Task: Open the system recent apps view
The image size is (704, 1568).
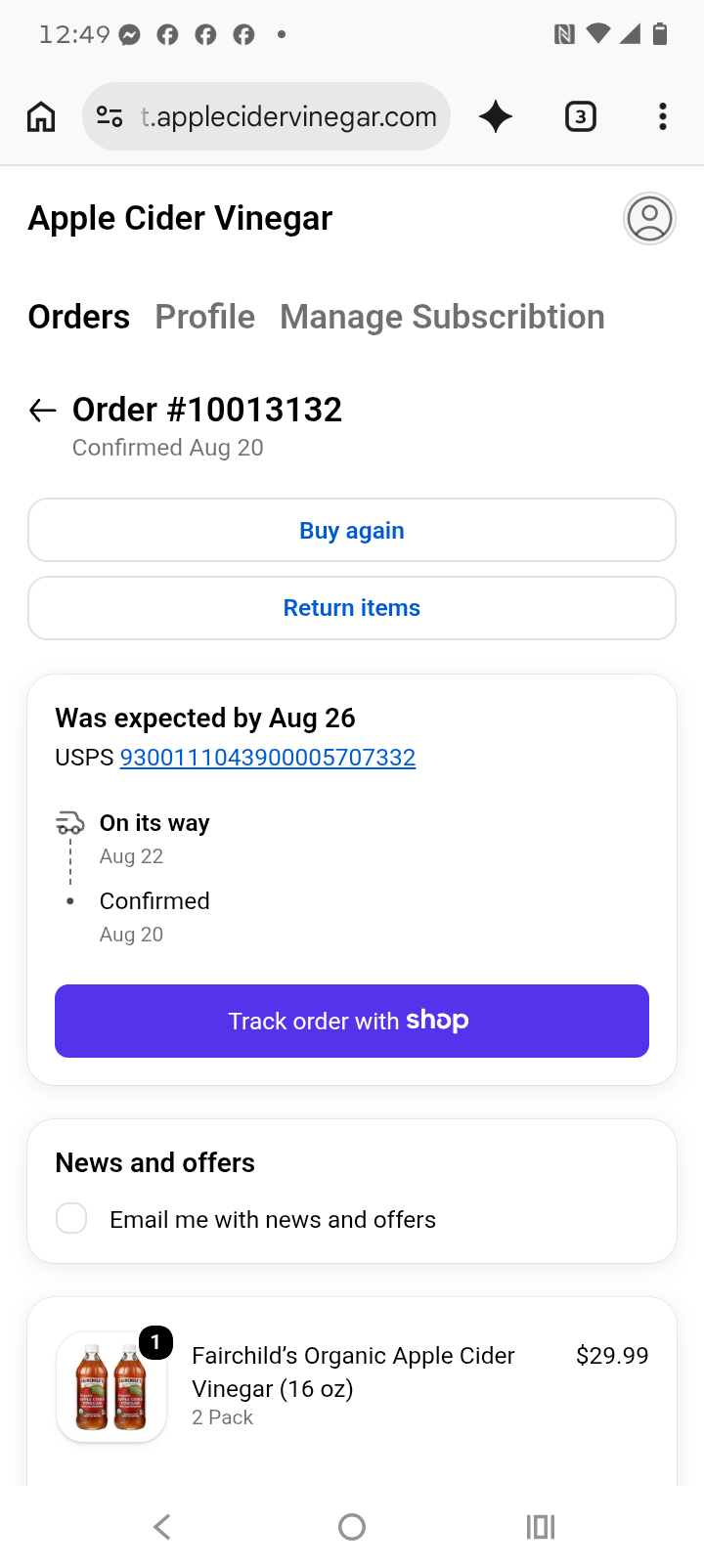Action: pyautogui.click(x=541, y=1526)
